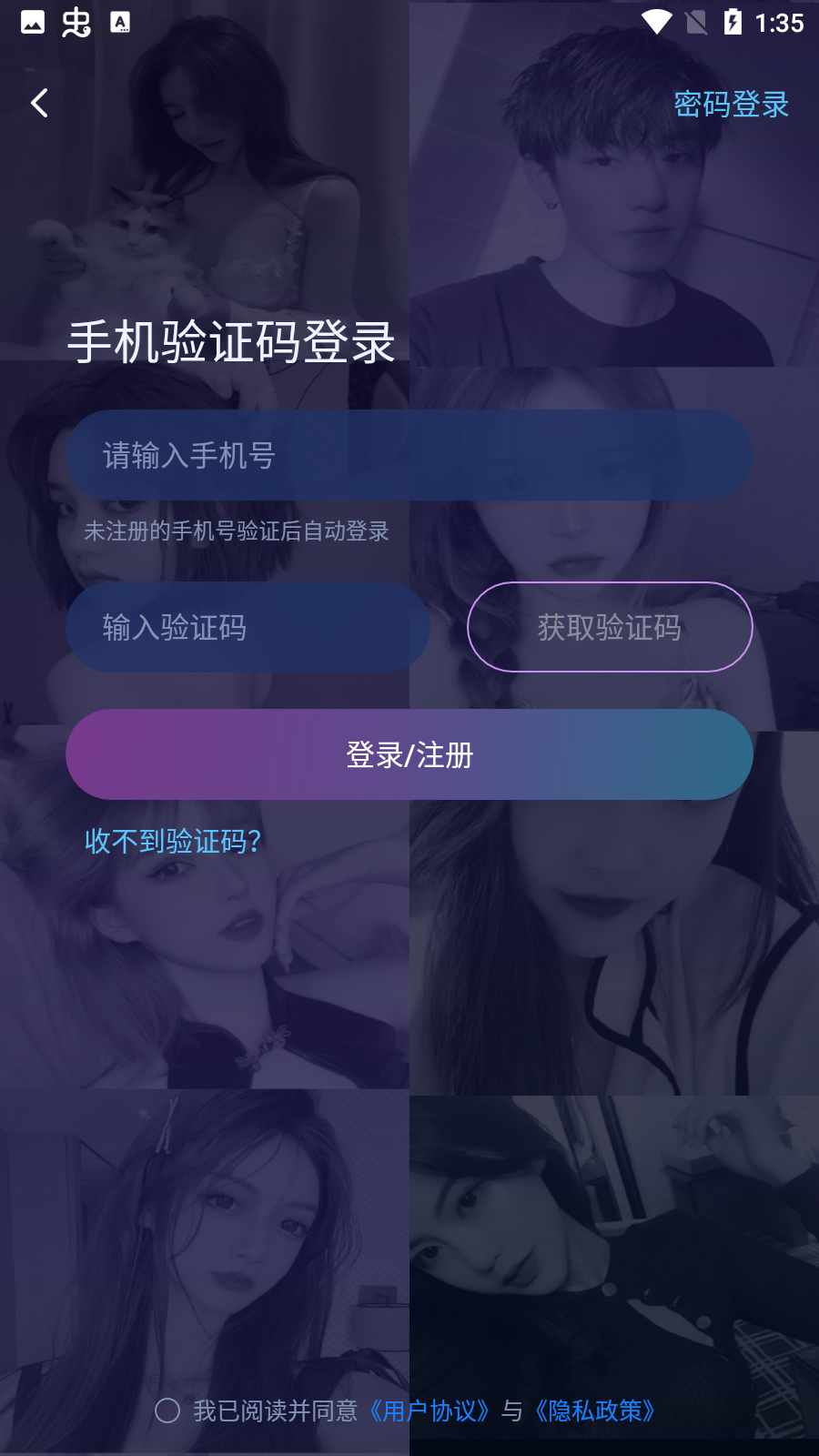819x1456 pixels.
Task: Open the 收不到验证码? help link
Action: pos(173,841)
